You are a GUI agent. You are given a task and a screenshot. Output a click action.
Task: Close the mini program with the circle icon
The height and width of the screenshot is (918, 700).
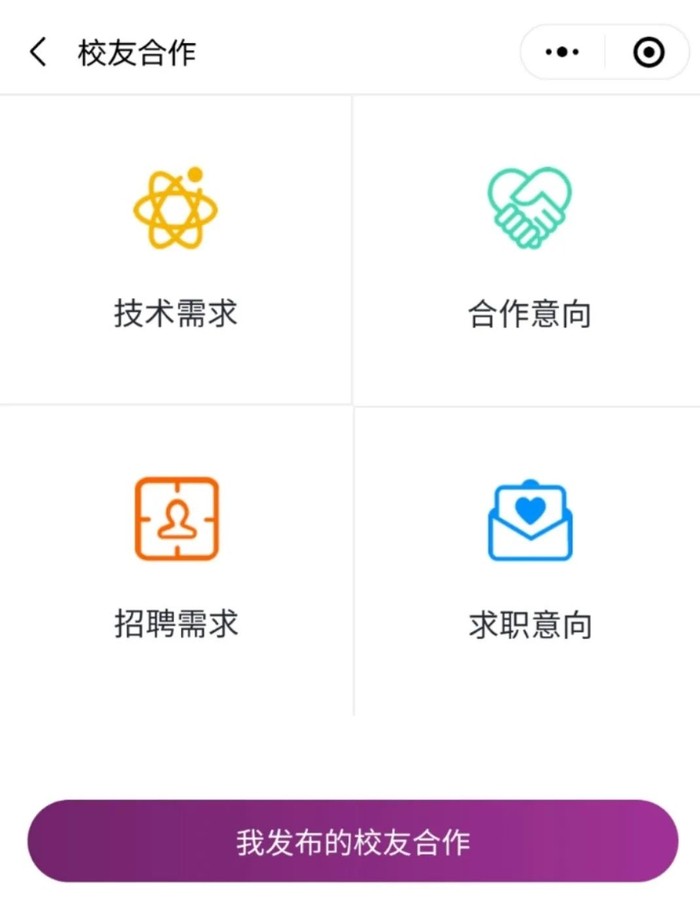(x=649, y=52)
